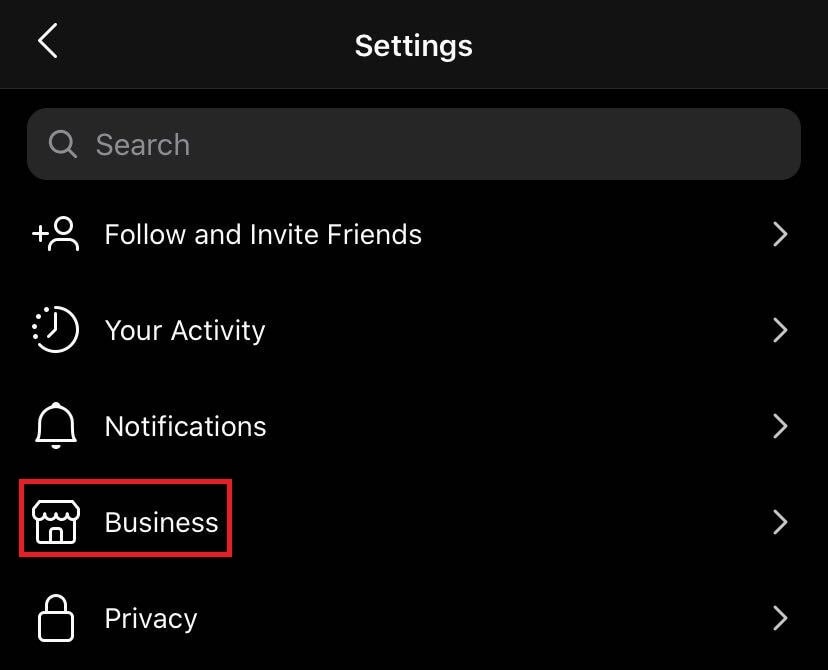828x670 pixels.
Task: Select the Business option
Action: (161, 522)
